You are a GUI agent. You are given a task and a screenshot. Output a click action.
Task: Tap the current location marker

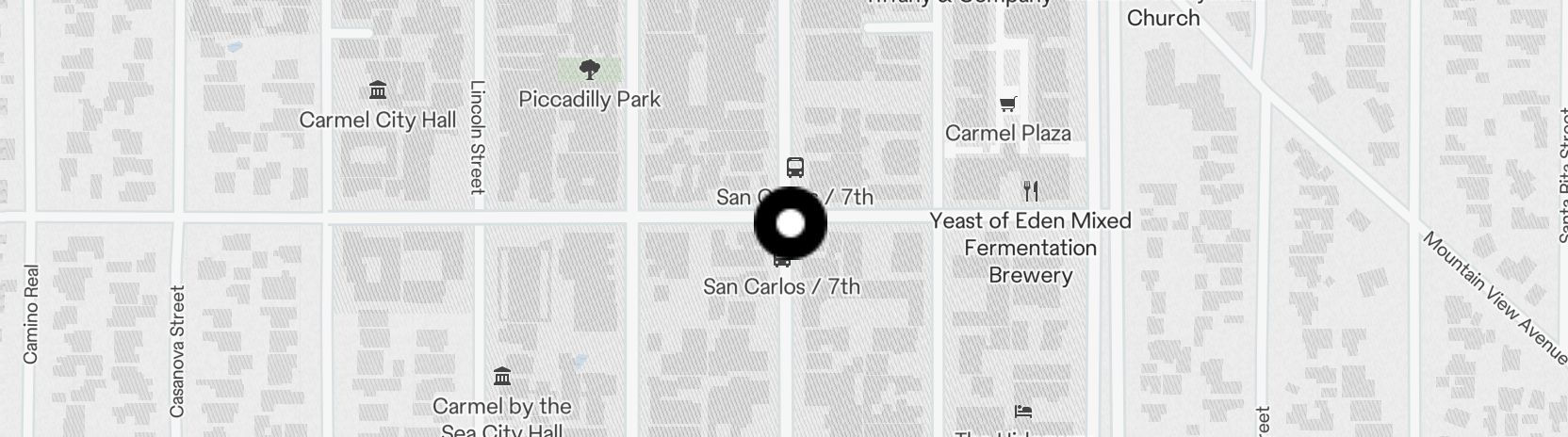point(791,224)
